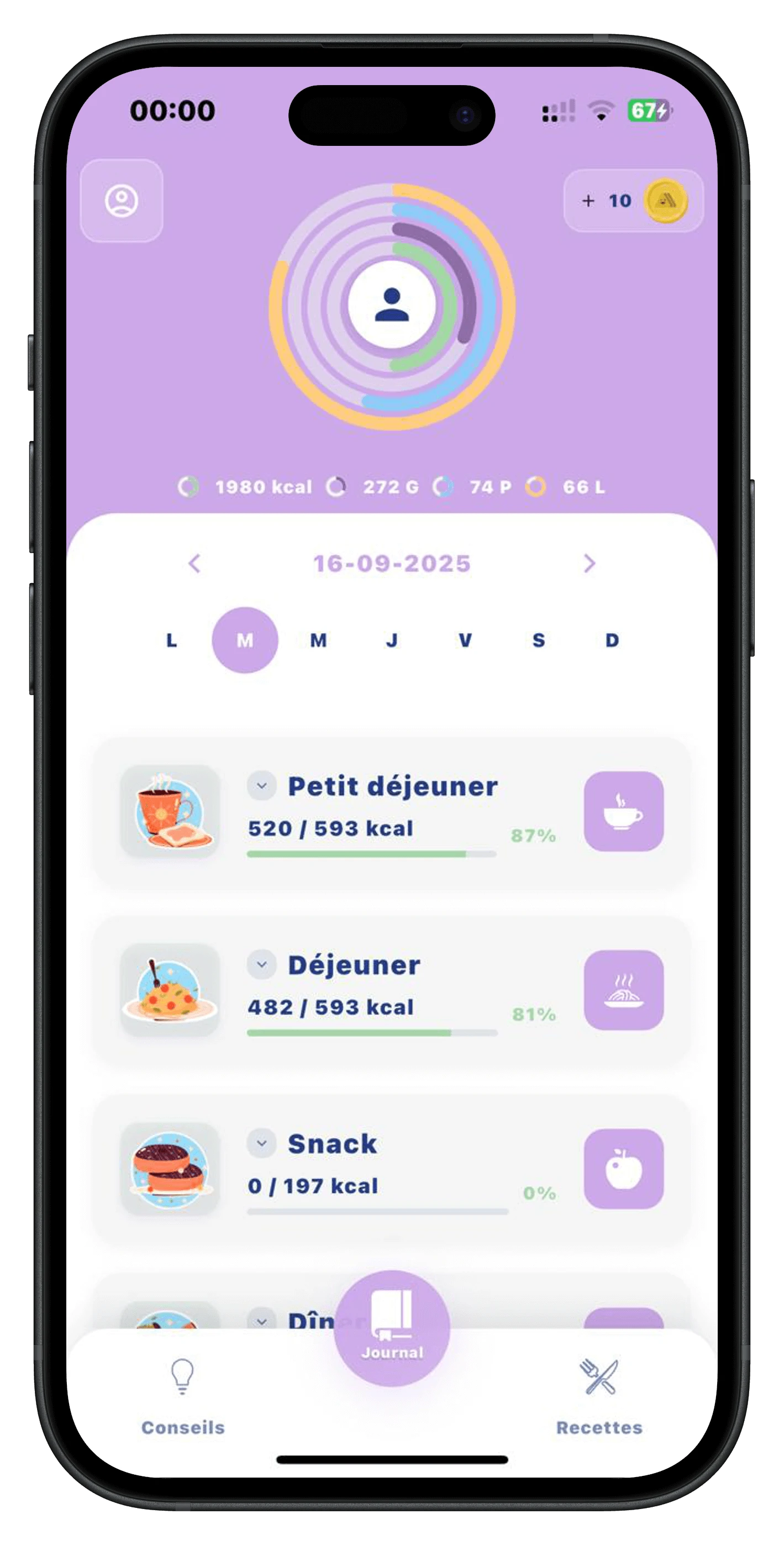
Task: Open the avatar in the nutrition rings
Action: [x=392, y=304]
